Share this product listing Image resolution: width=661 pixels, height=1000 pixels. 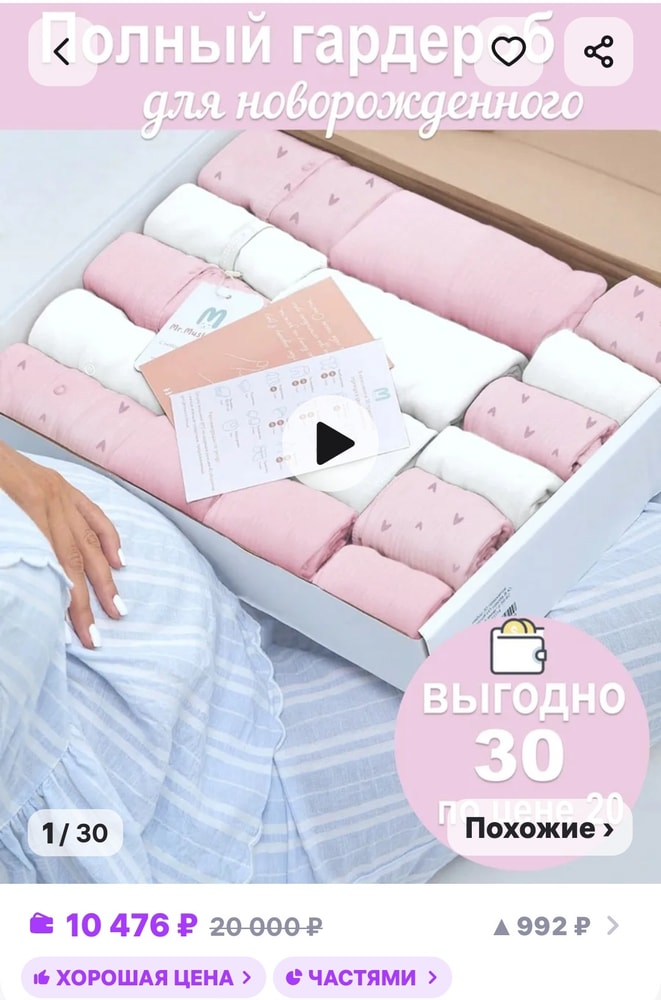[598, 52]
